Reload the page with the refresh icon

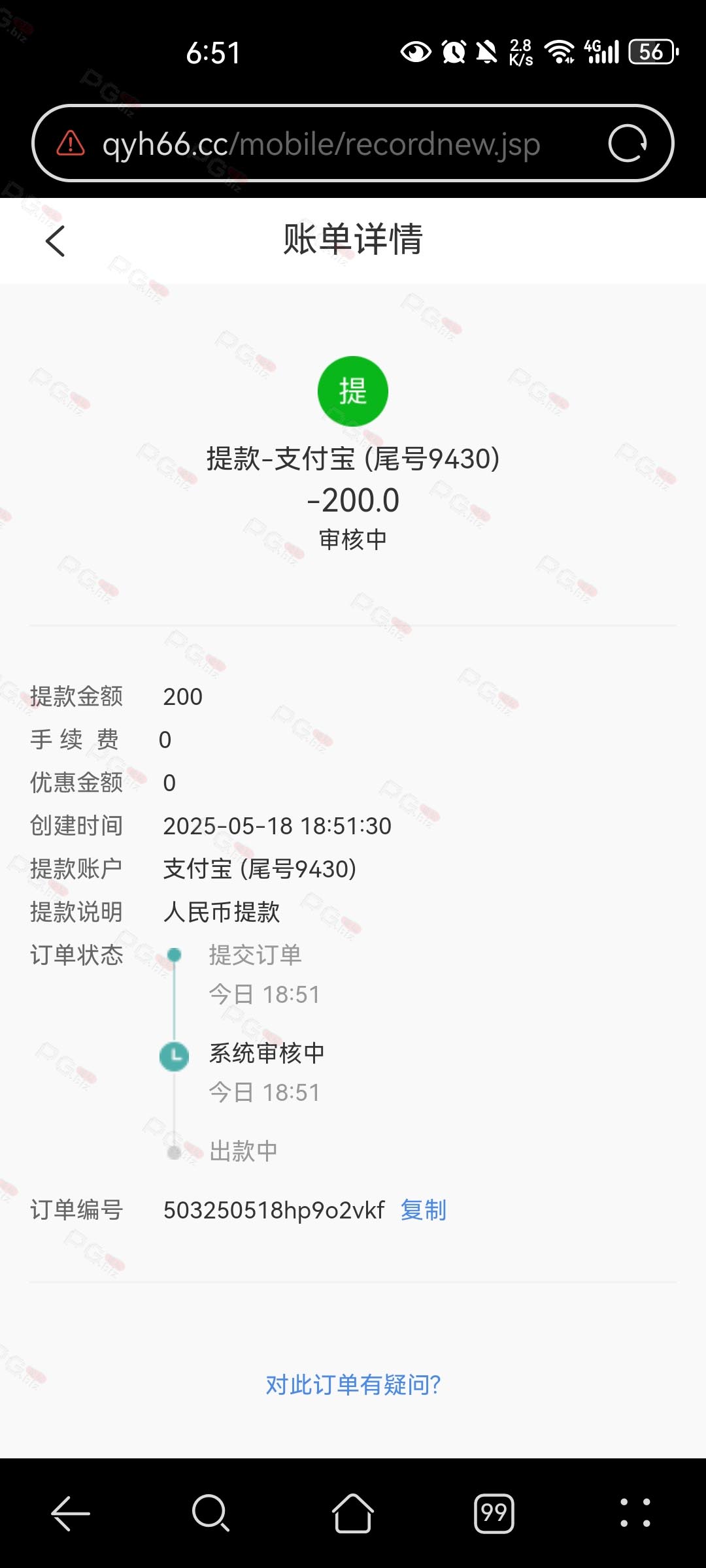tap(627, 143)
